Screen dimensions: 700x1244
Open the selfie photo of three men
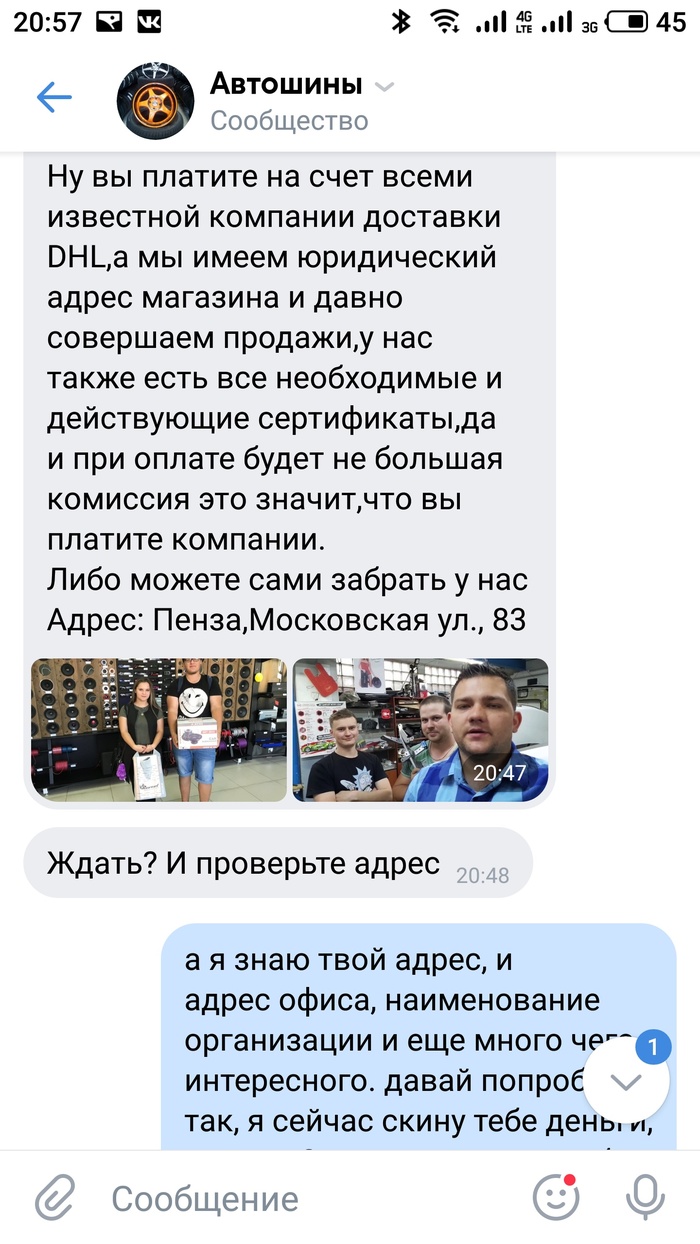[x=420, y=729]
